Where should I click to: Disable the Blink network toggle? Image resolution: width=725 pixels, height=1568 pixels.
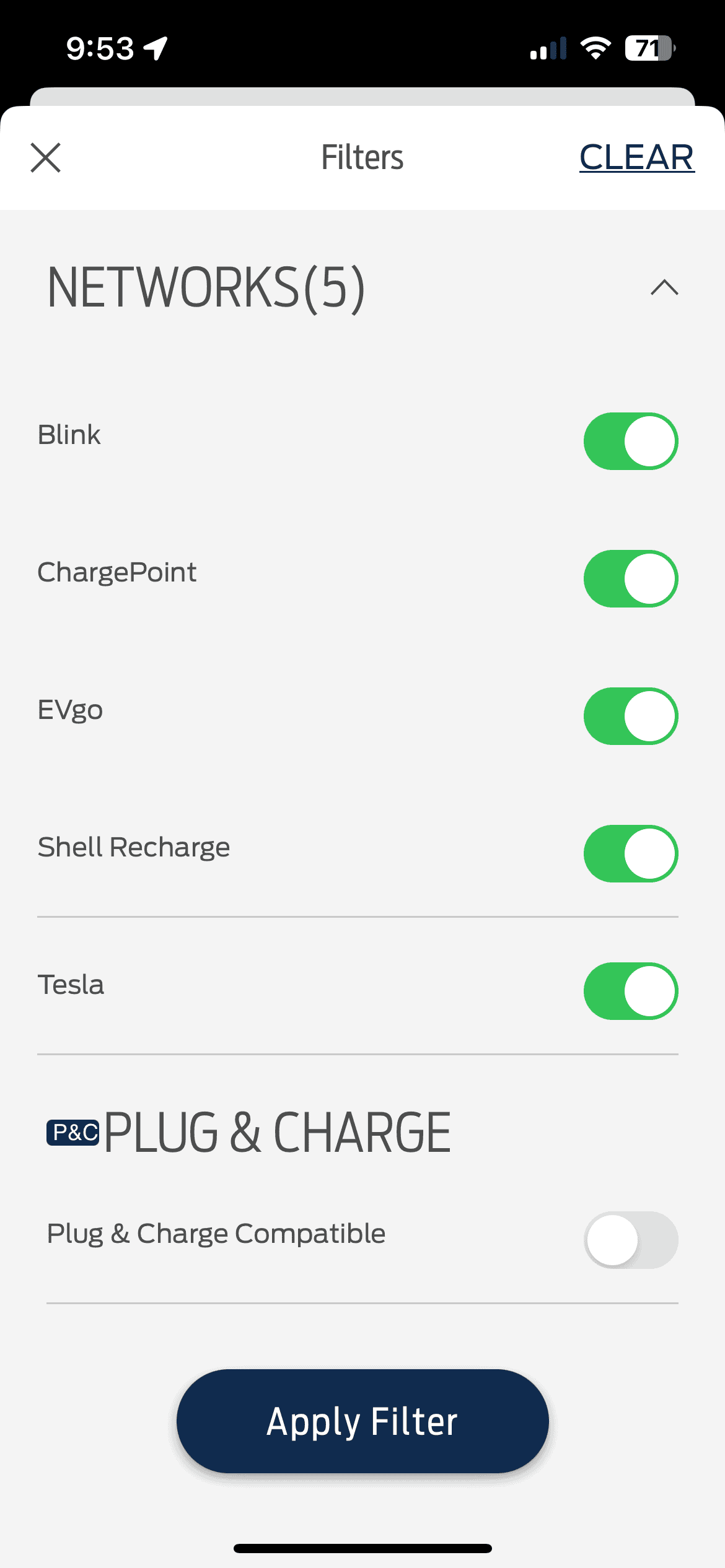pyautogui.click(x=630, y=441)
